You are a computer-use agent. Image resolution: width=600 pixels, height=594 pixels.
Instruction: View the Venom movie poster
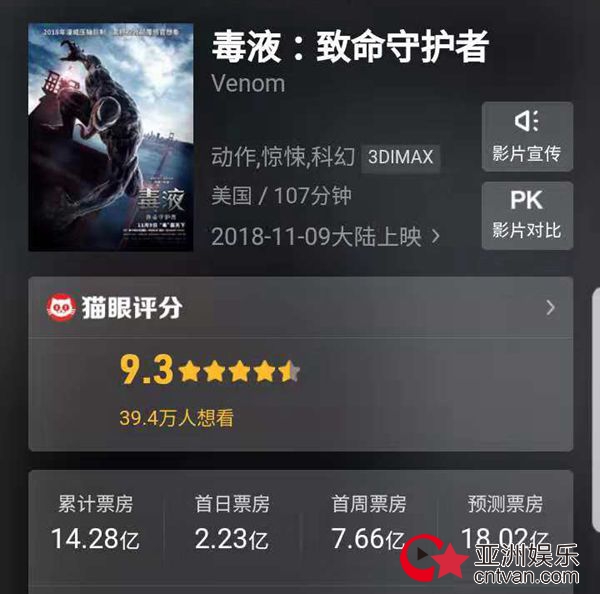(110, 137)
